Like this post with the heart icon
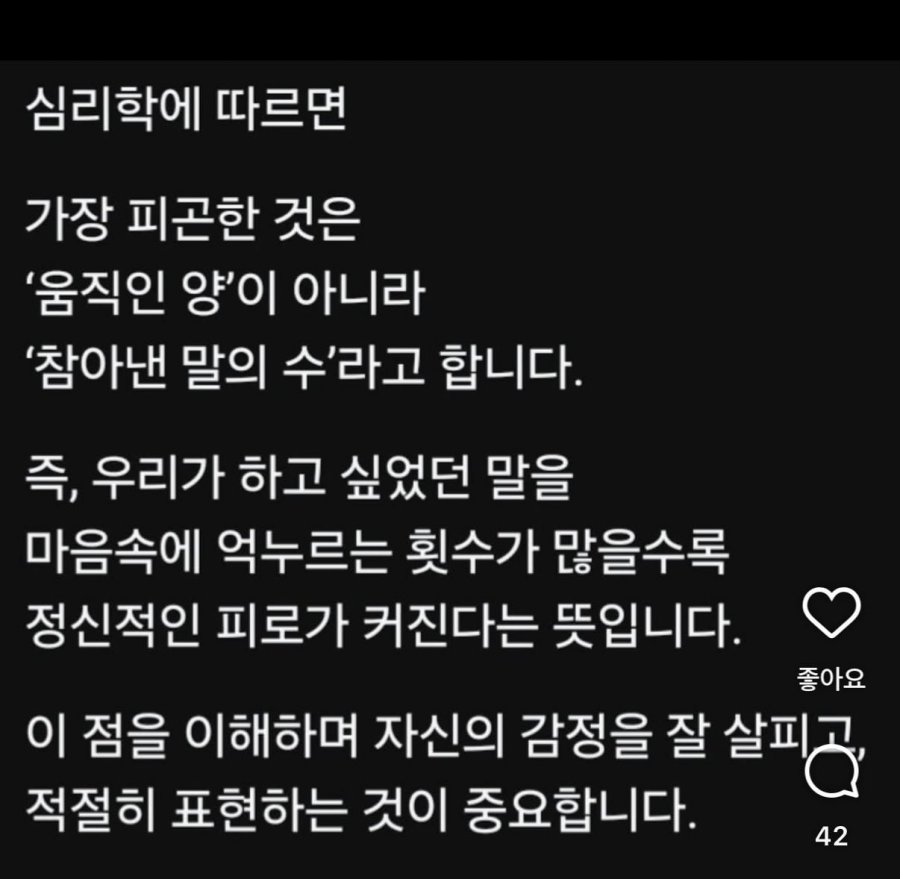 [832, 615]
